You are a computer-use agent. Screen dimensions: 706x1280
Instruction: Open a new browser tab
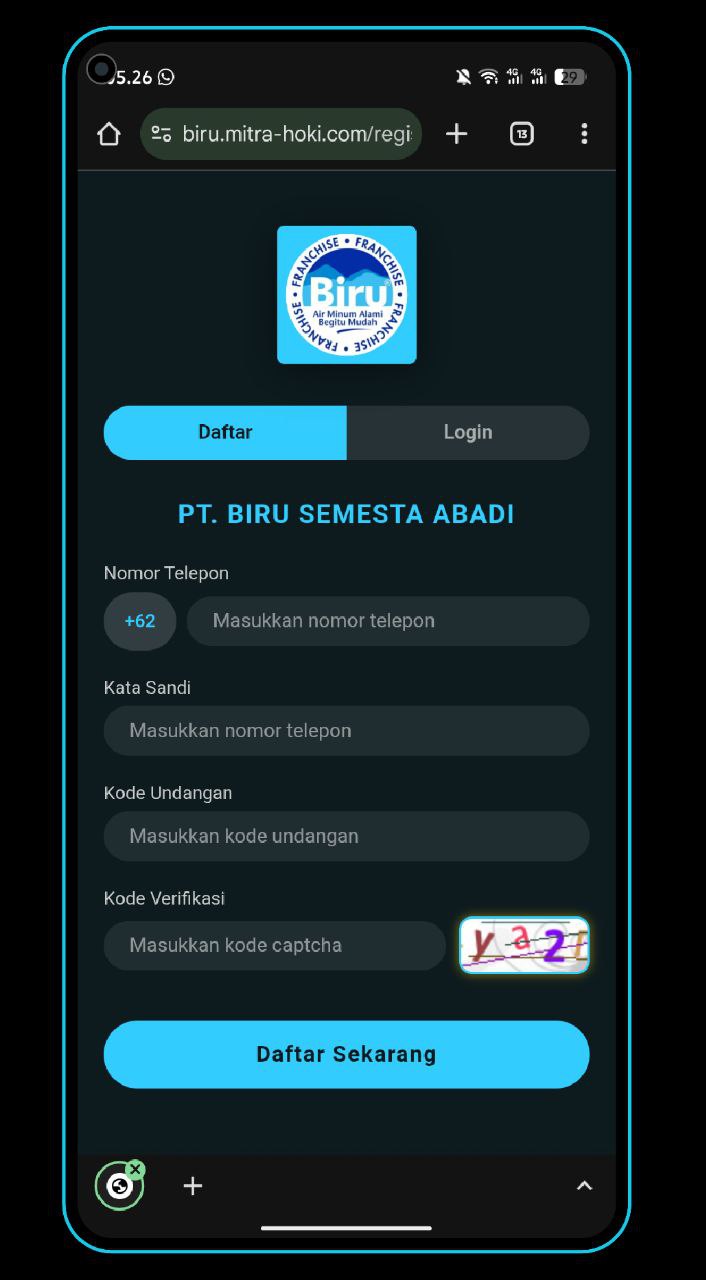(x=456, y=134)
